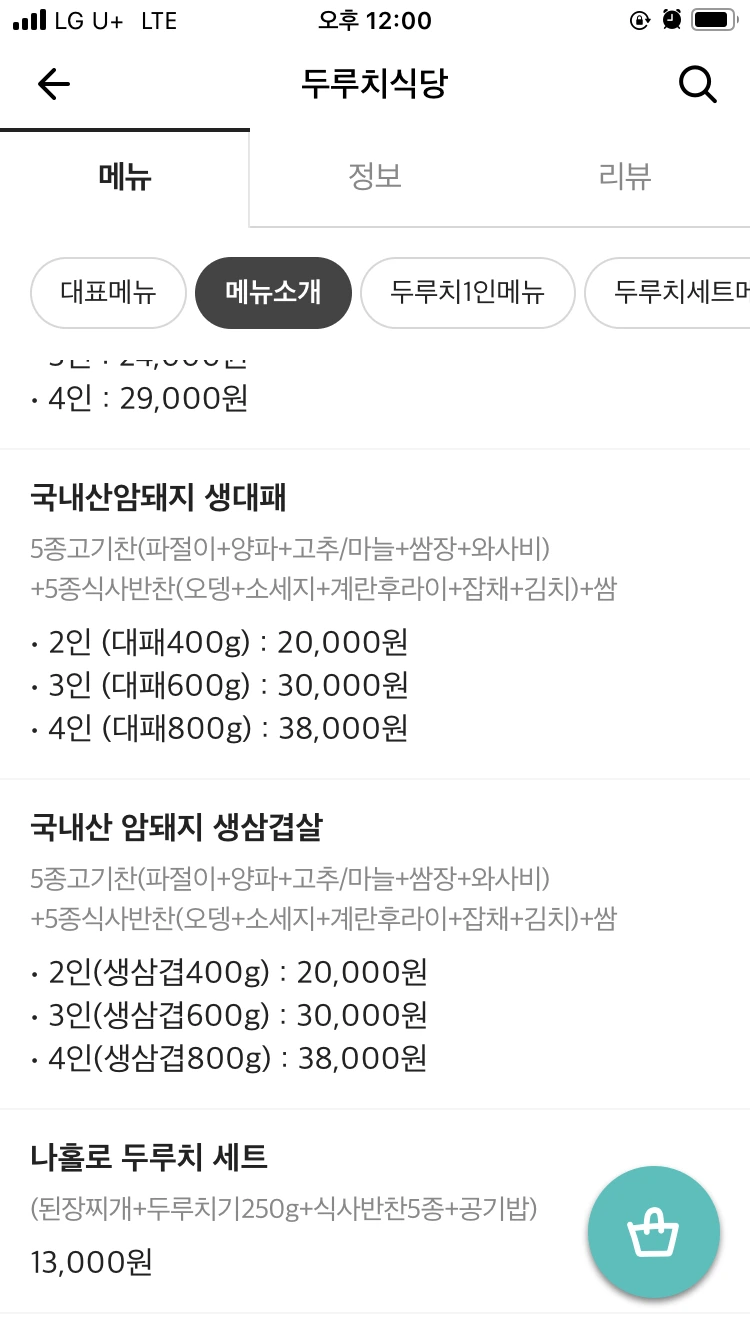
Task: Switch to the 정보 tab
Action: (x=375, y=176)
